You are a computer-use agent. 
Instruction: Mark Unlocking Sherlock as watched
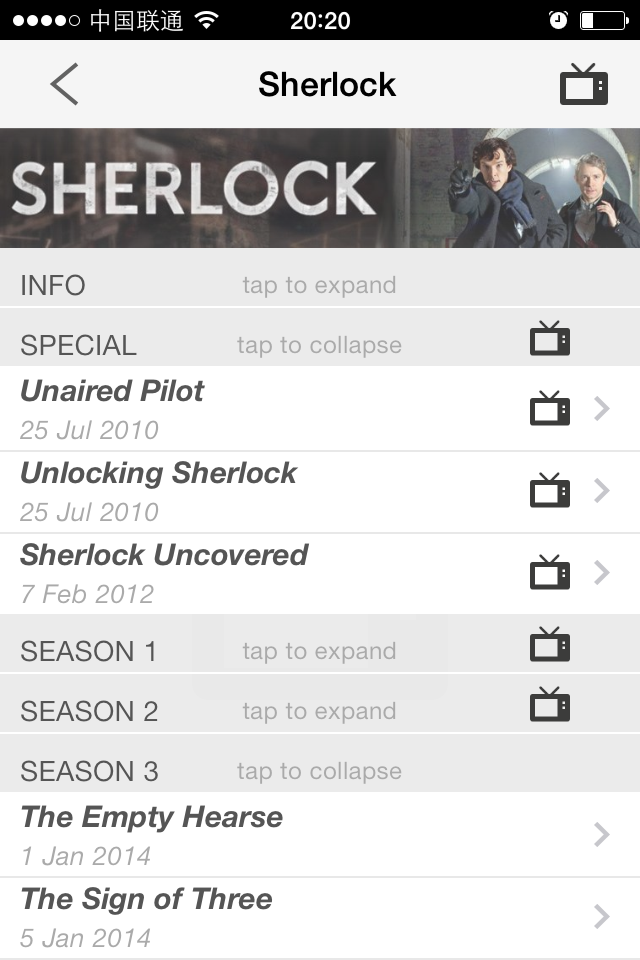pyautogui.click(x=549, y=491)
